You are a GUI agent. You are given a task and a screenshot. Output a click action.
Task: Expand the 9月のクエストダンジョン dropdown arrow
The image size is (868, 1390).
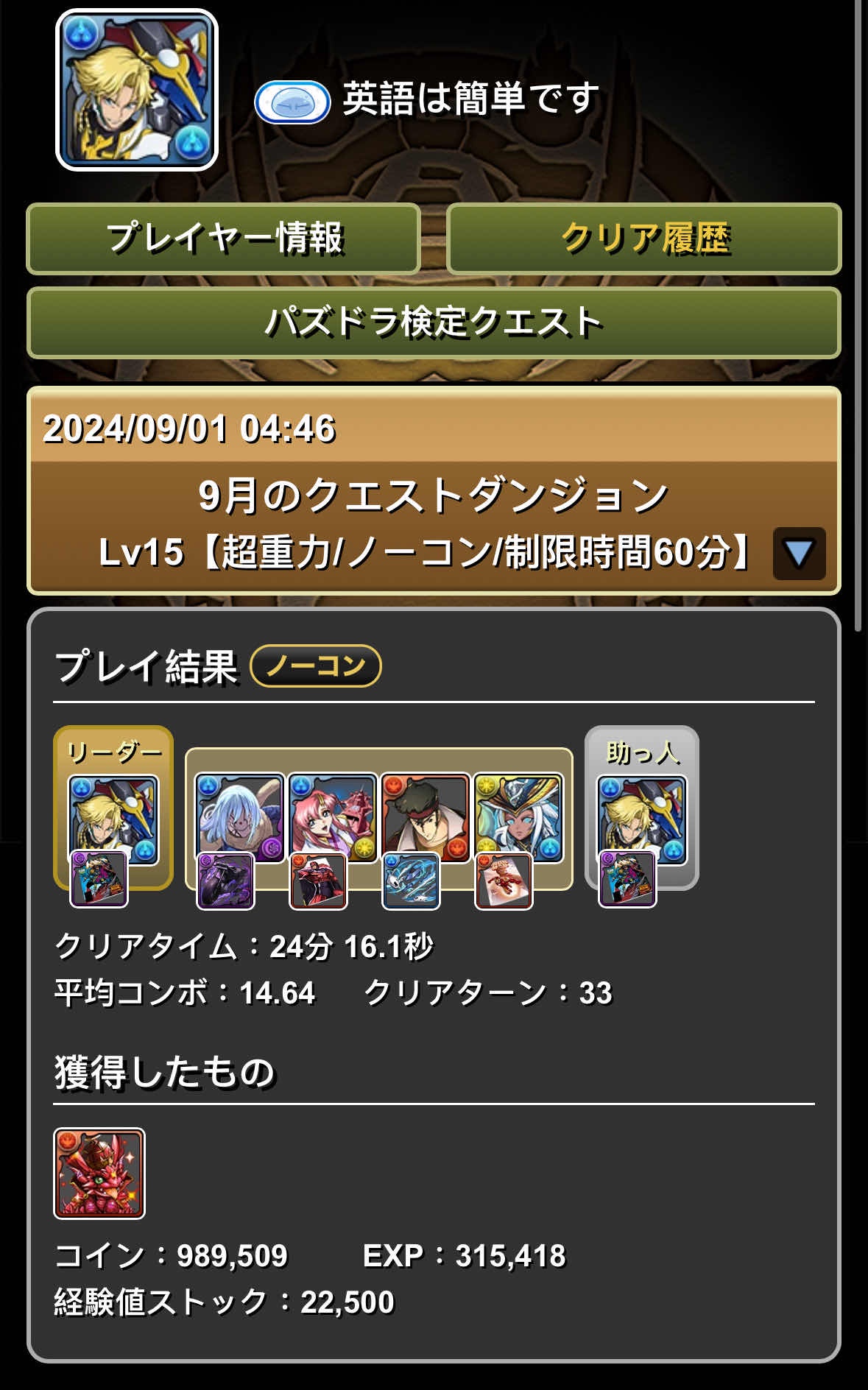(x=798, y=553)
